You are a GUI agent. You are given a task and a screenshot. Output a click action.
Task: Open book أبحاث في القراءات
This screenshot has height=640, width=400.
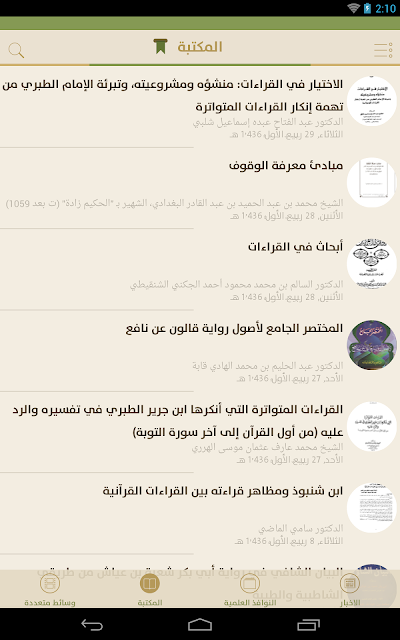(200, 269)
